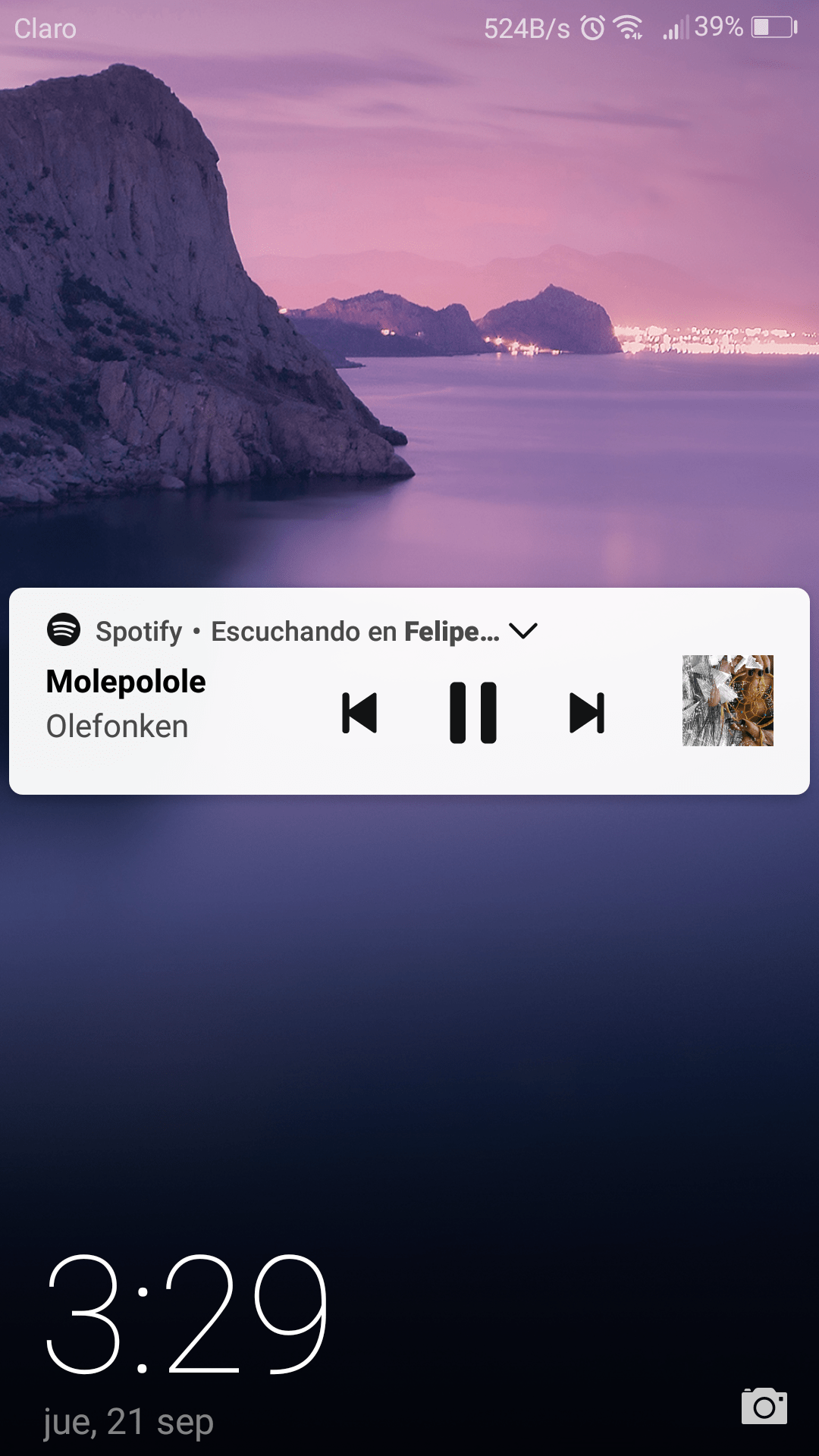This screenshot has width=819, height=1456.
Task: Skip to the next track
Action: pos(587,713)
